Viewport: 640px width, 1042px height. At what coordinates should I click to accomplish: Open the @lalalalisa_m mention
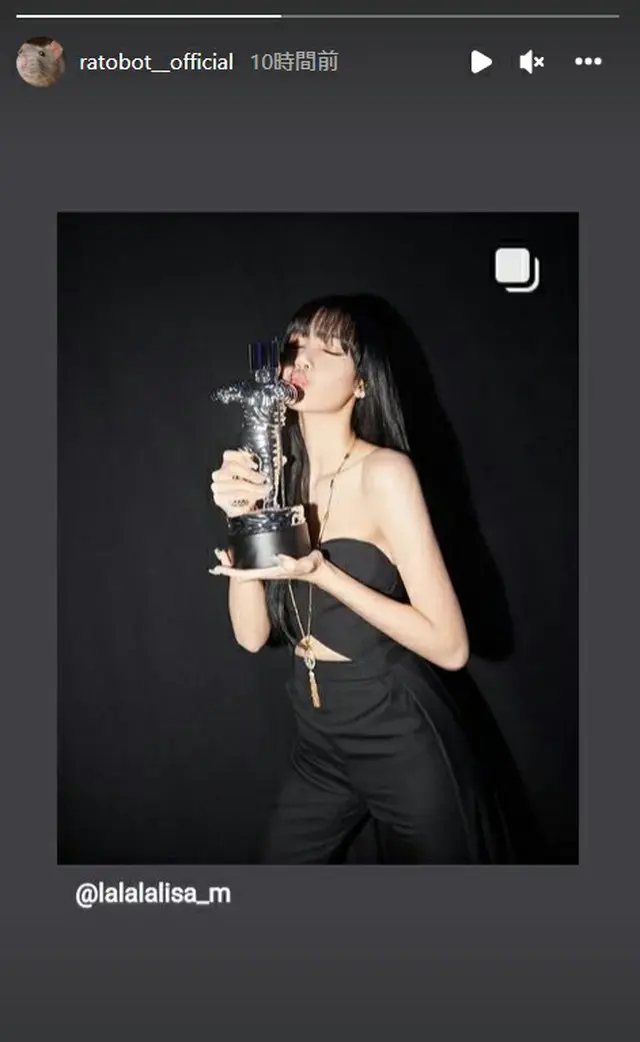(153, 894)
